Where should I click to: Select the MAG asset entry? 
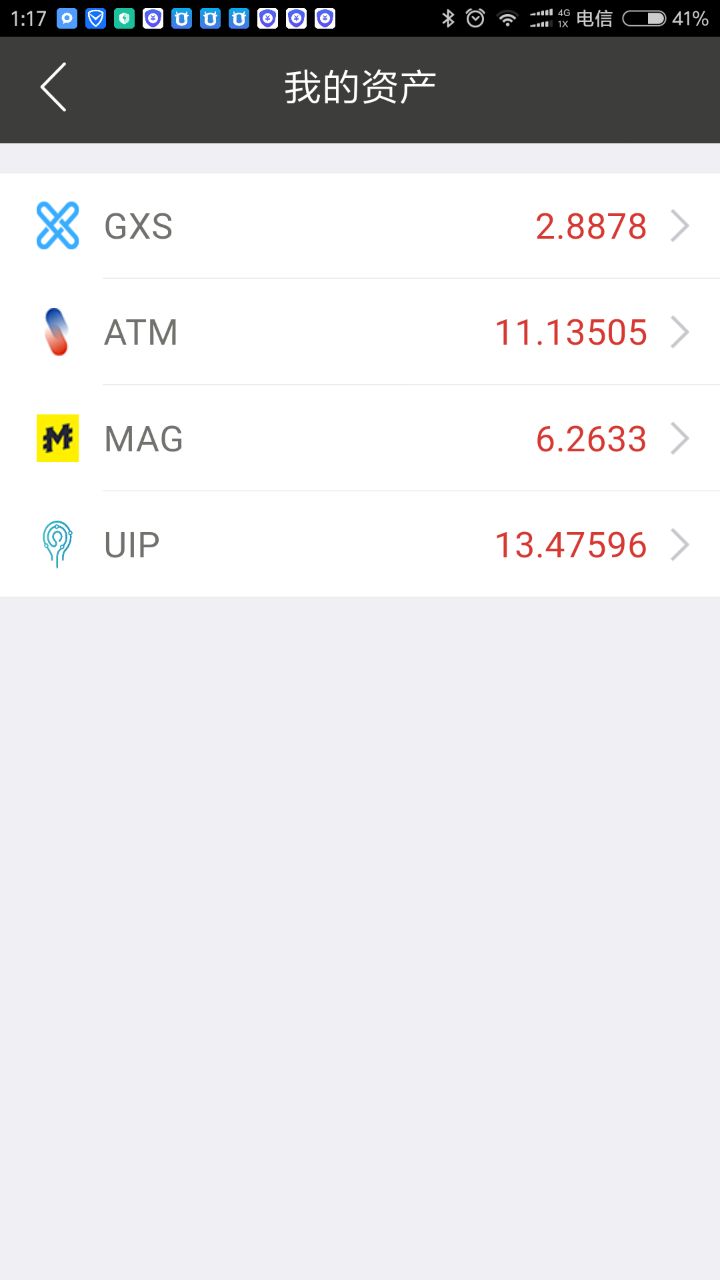(360, 439)
